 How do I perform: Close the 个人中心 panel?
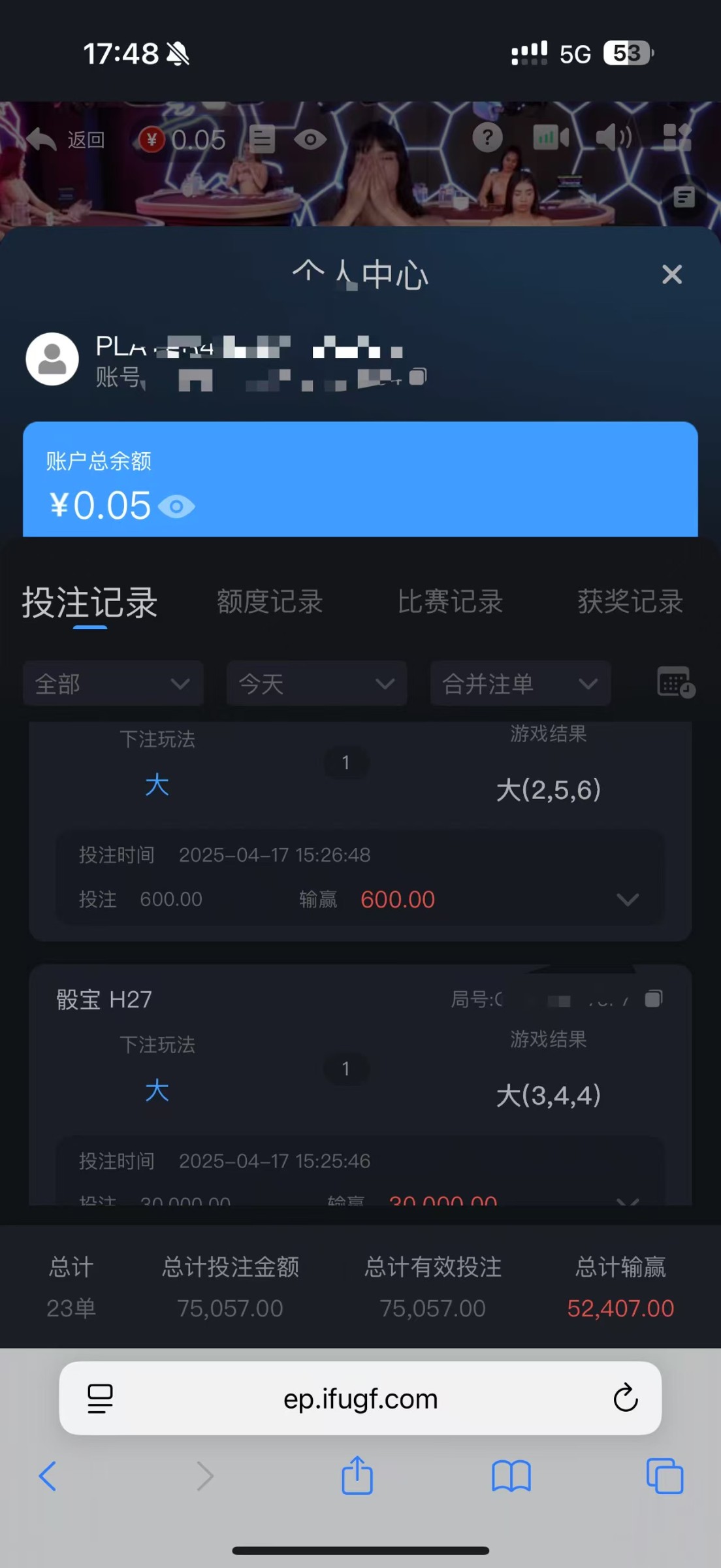(671, 274)
